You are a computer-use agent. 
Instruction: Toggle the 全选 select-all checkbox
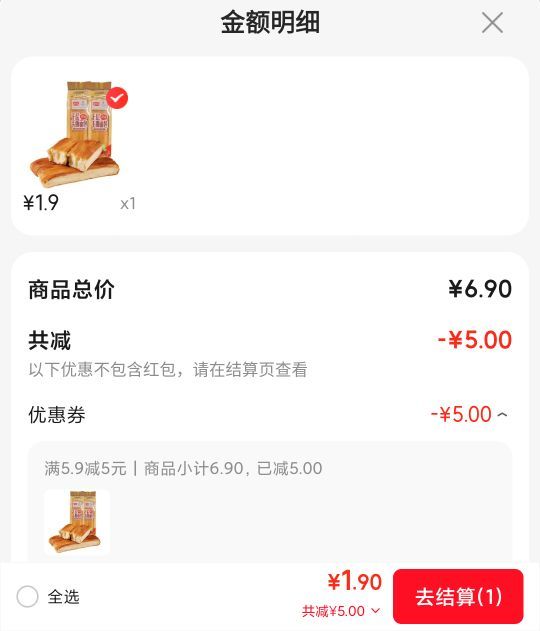click(27, 596)
